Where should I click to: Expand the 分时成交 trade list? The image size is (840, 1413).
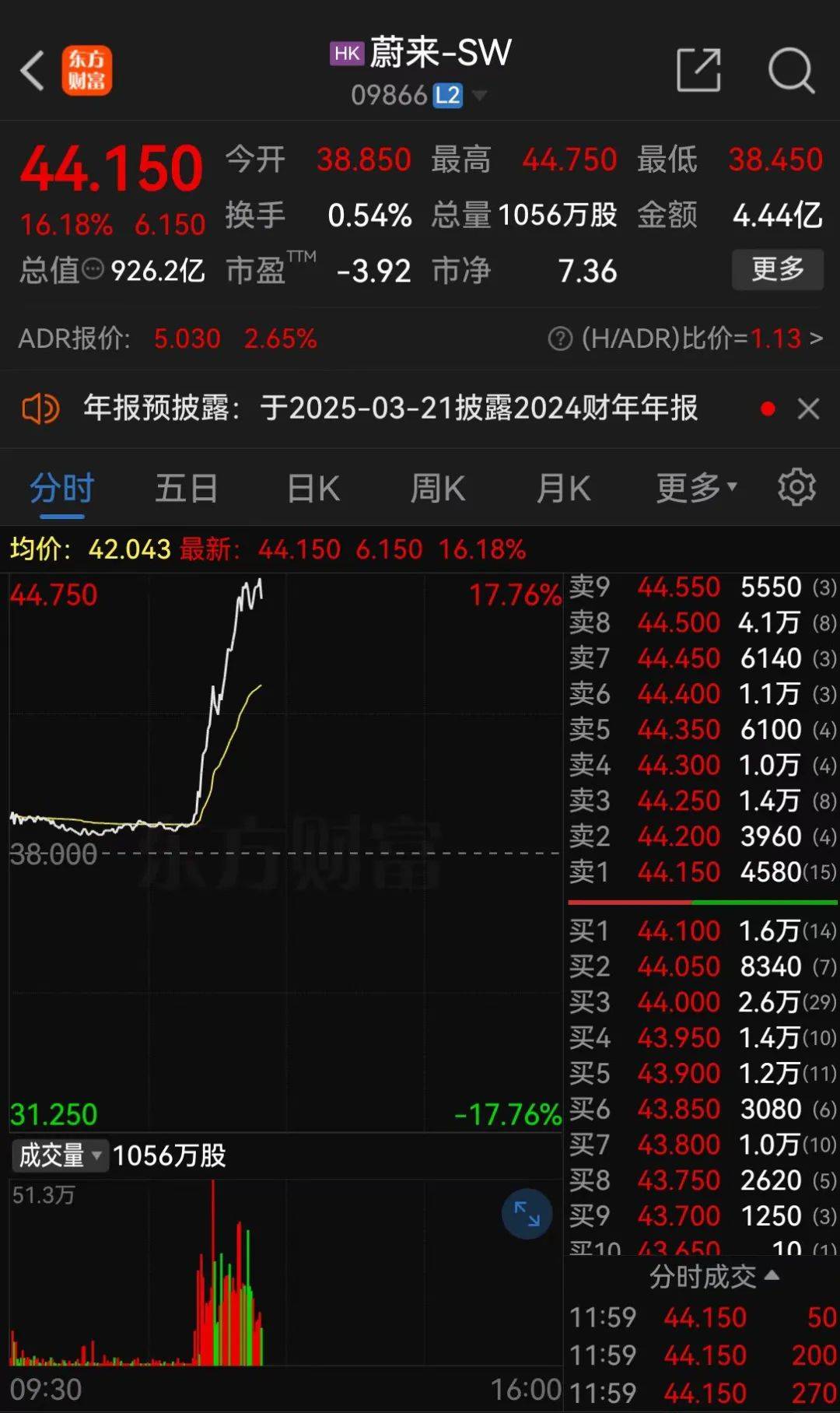coord(713,1277)
